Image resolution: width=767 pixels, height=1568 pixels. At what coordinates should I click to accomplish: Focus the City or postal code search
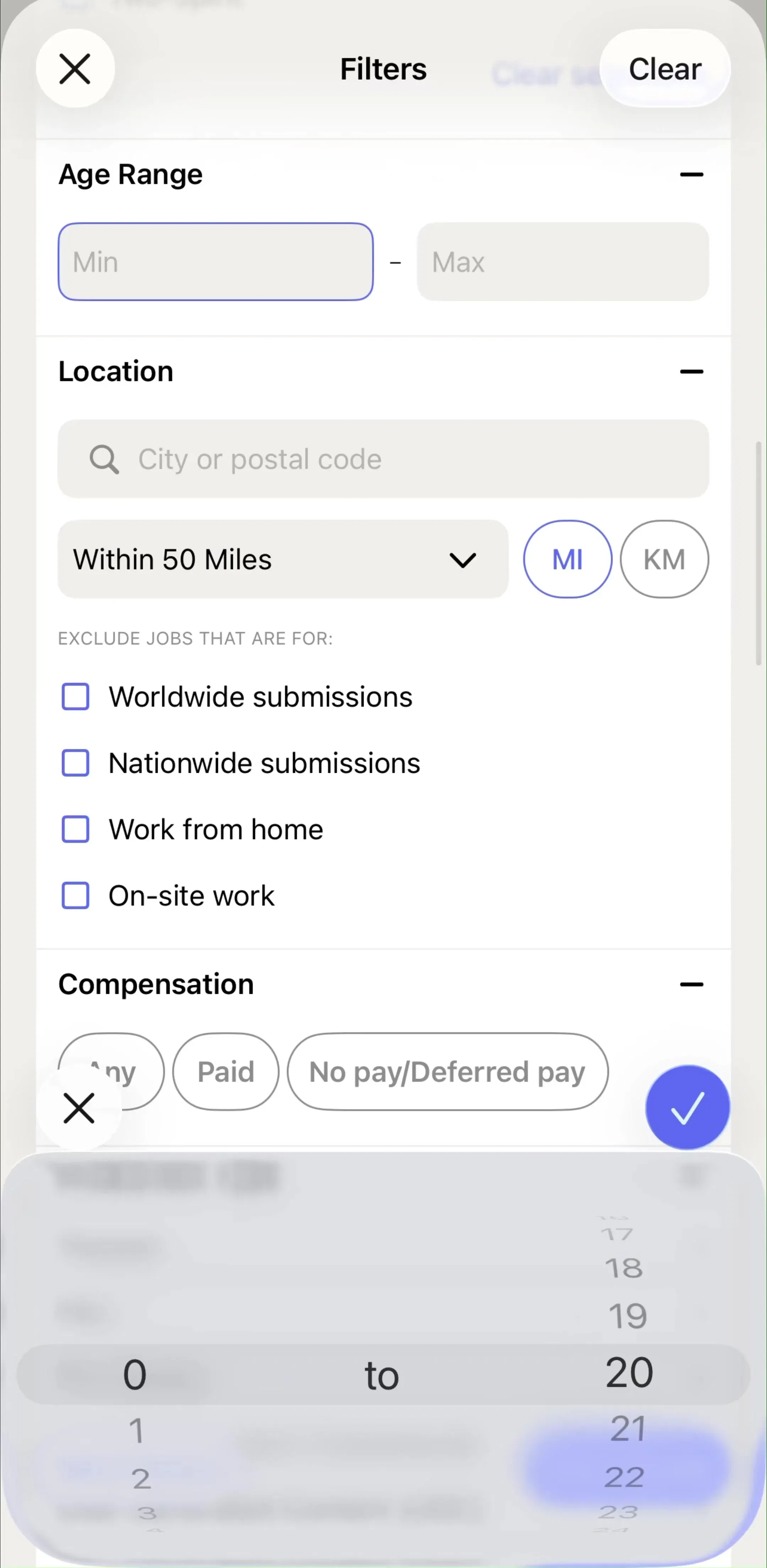pyautogui.click(x=383, y=459)
